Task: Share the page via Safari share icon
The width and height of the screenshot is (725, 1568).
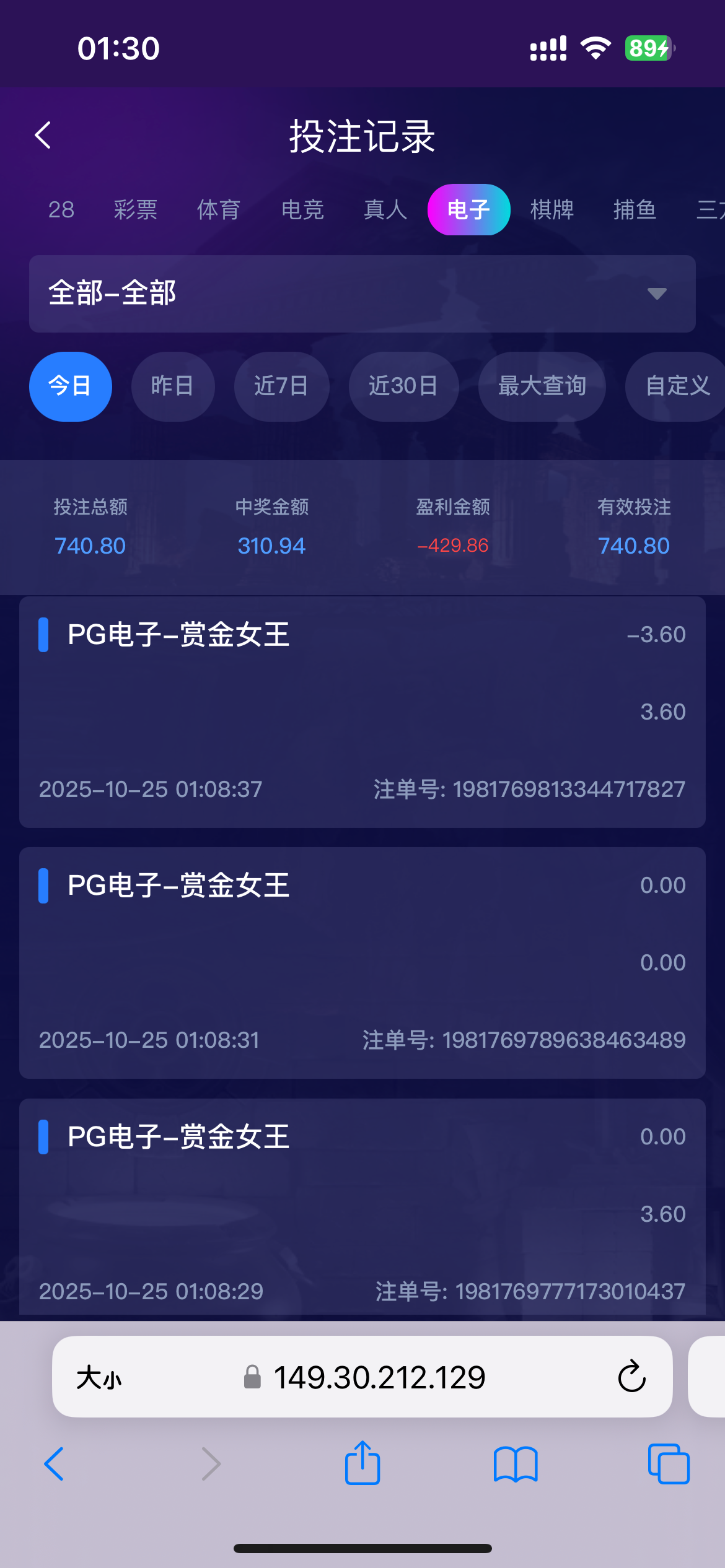Action: [x=362, y=1465]
